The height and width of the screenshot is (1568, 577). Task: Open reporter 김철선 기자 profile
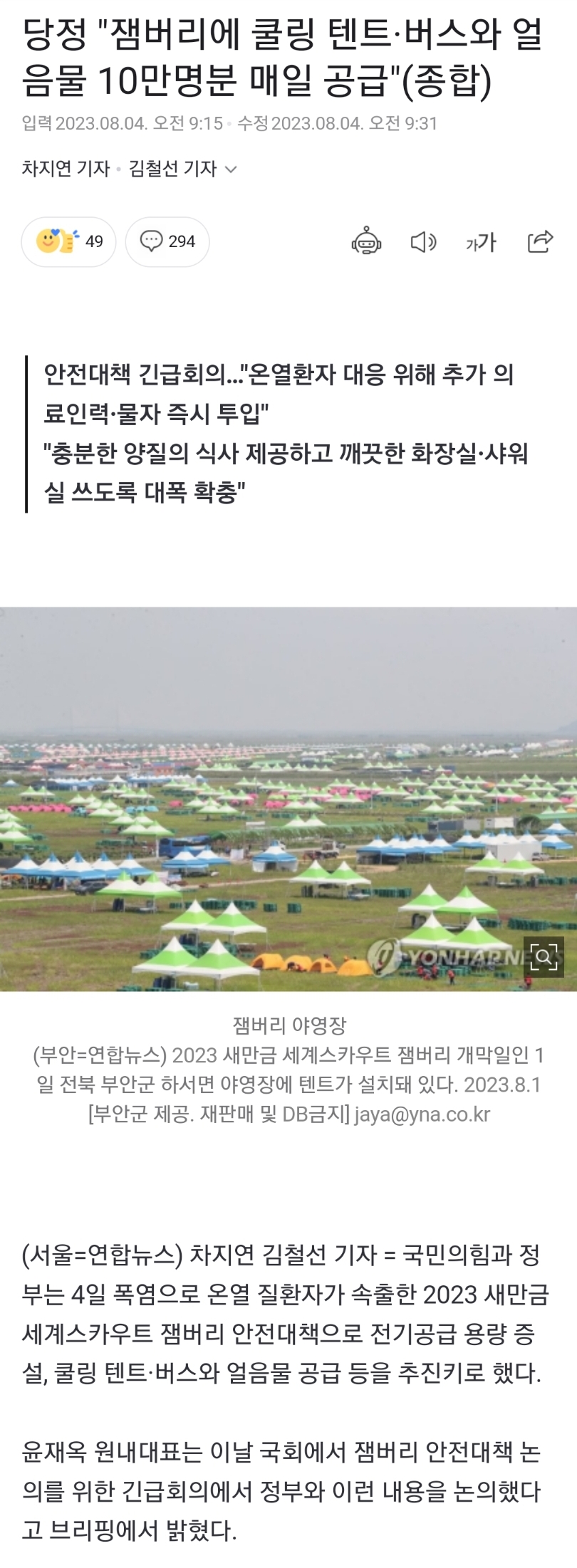coord(172,169)
